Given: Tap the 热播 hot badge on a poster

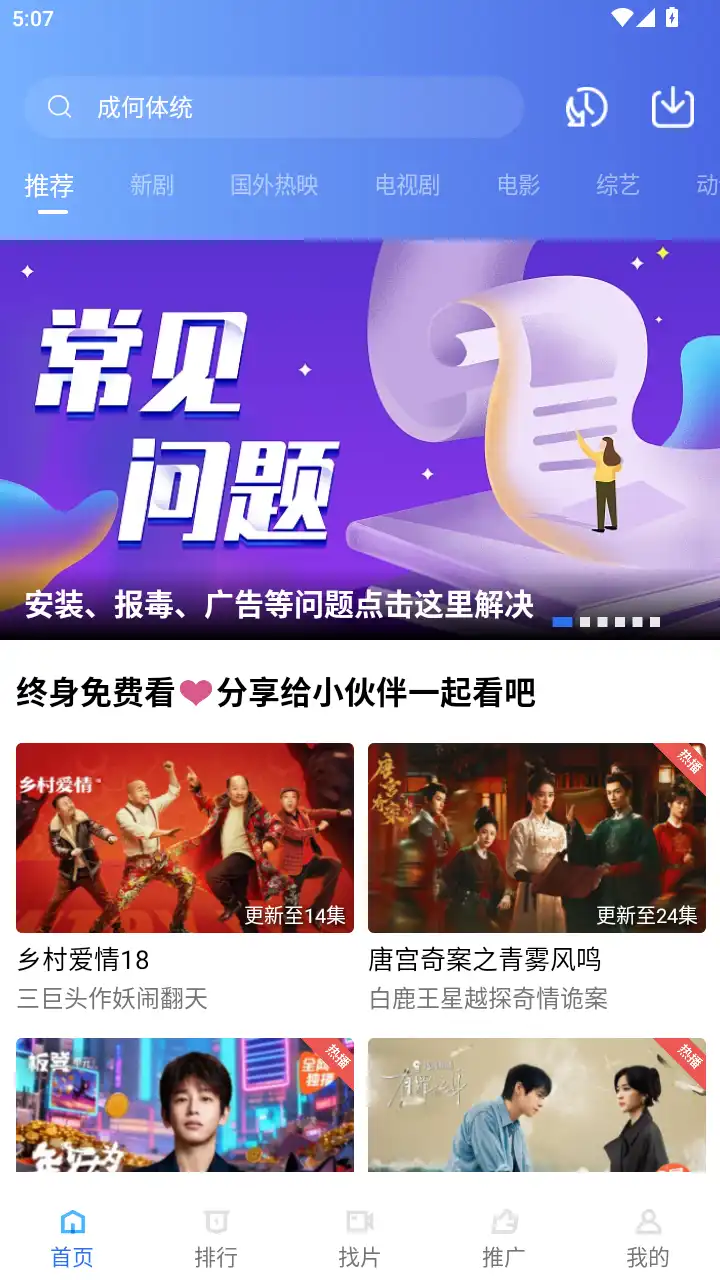Looking at the screenshot, I should pos(692,760).
